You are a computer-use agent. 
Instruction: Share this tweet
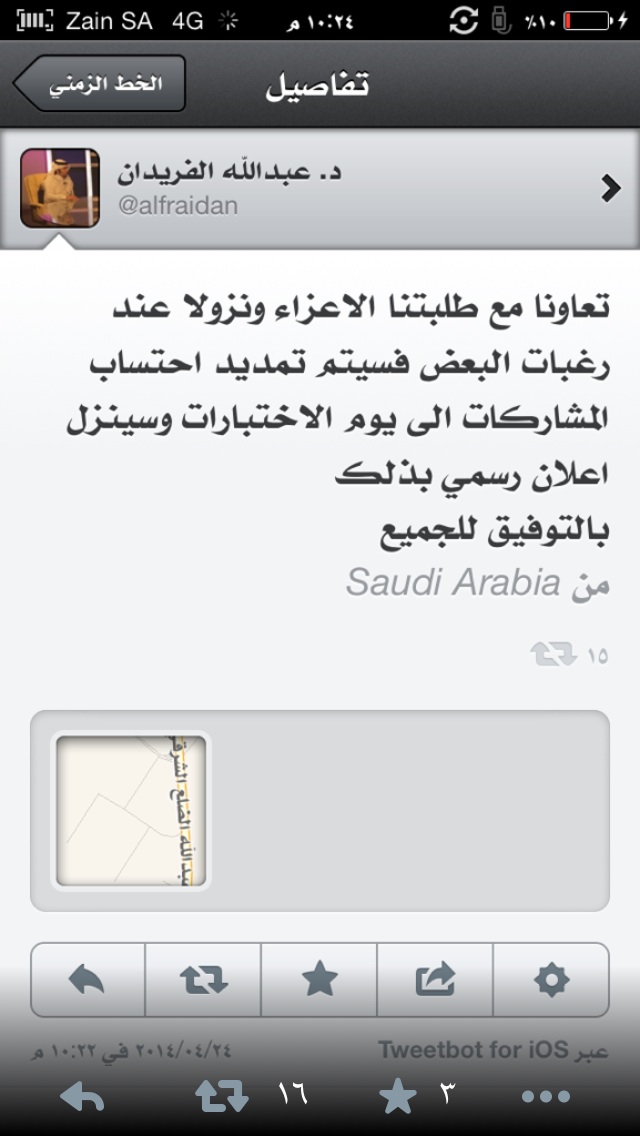tap(435, 980)
